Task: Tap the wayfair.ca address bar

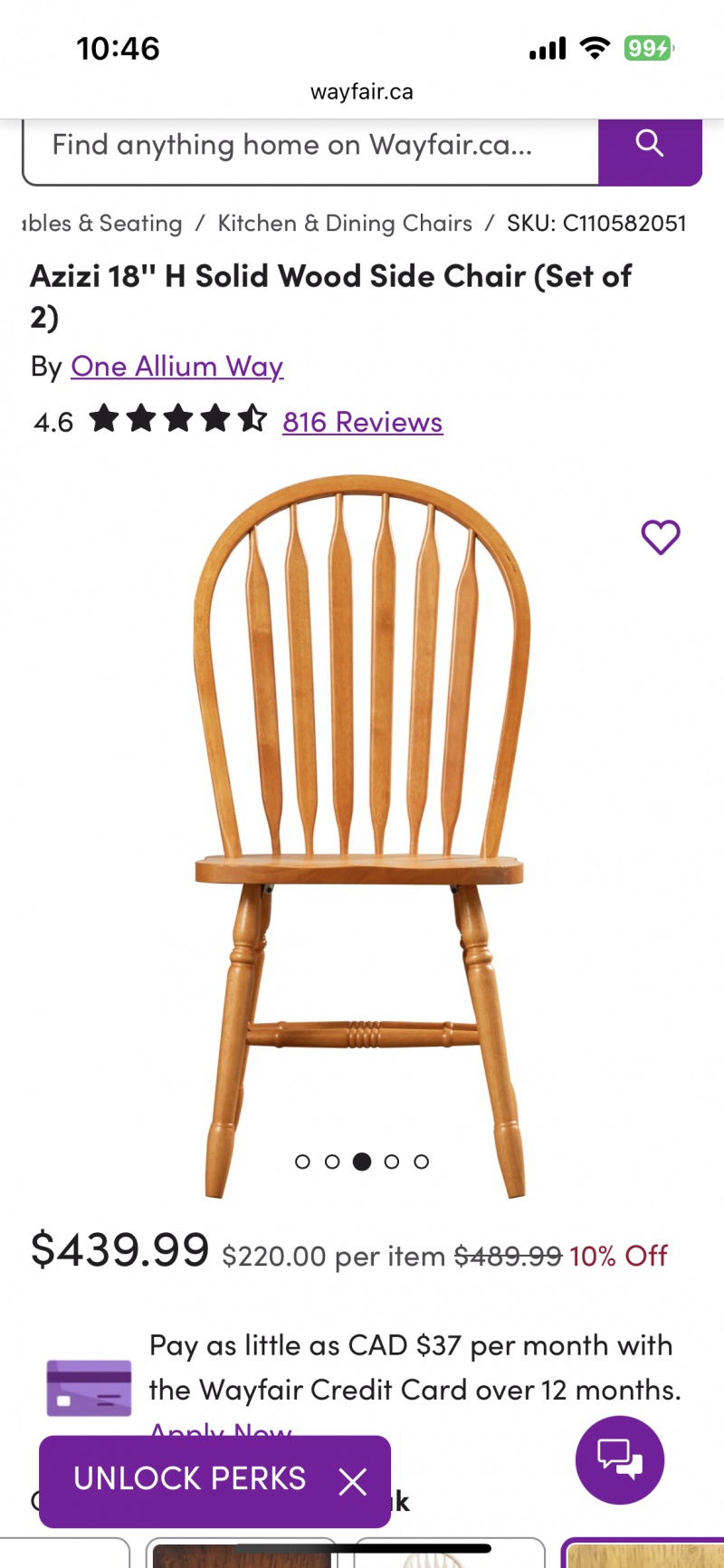Action: click(x=362, y=91)
